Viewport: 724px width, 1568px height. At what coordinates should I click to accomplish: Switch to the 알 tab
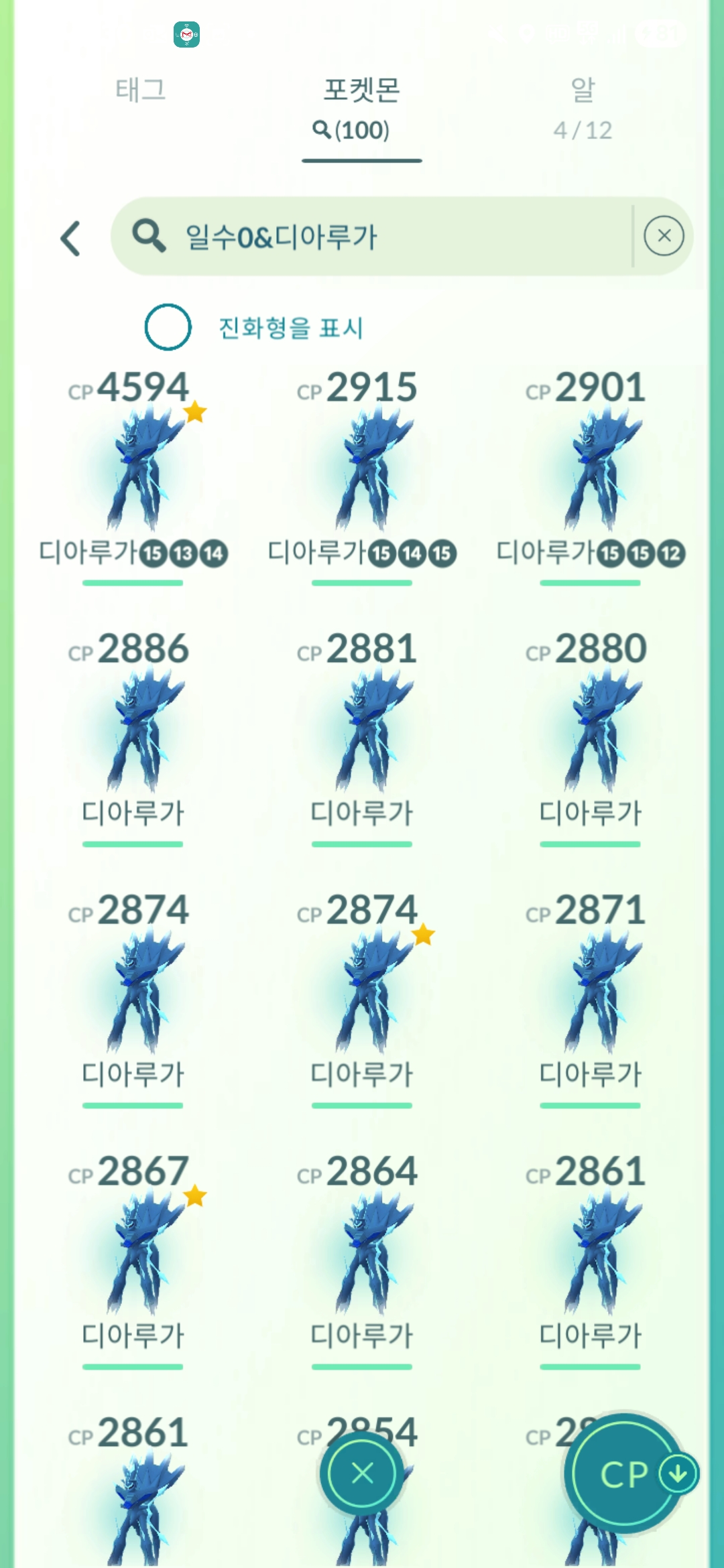click(583, 107)
